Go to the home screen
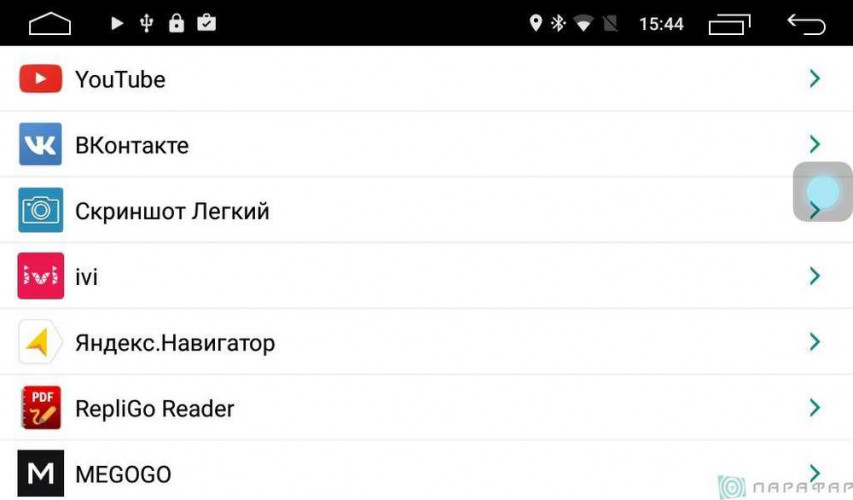Viewport: 853px width, 500px height. pyautogui.click(x=50, y=23)
